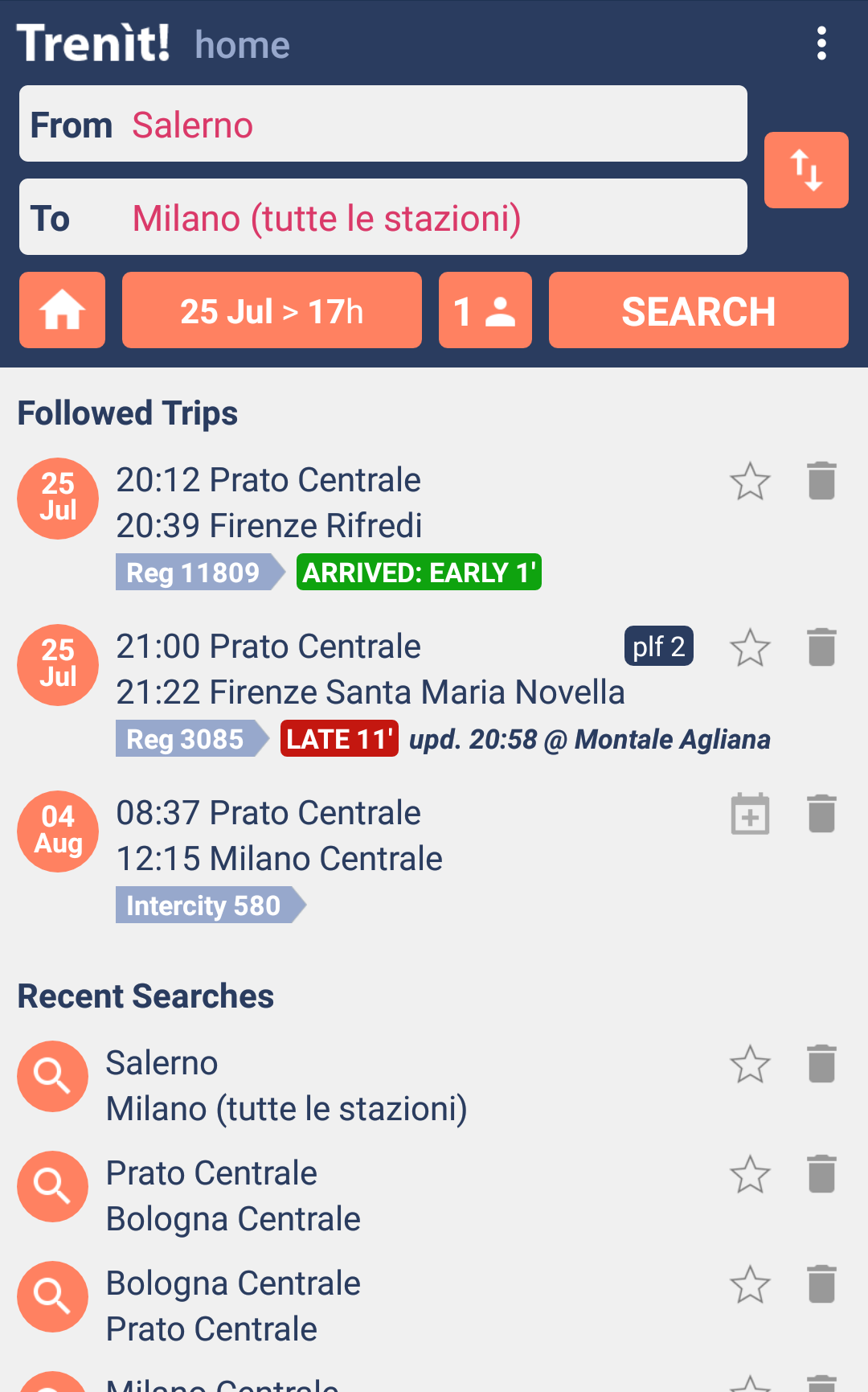Tap the home button
Screen dimensions: 868x1392
pos(62,310)
